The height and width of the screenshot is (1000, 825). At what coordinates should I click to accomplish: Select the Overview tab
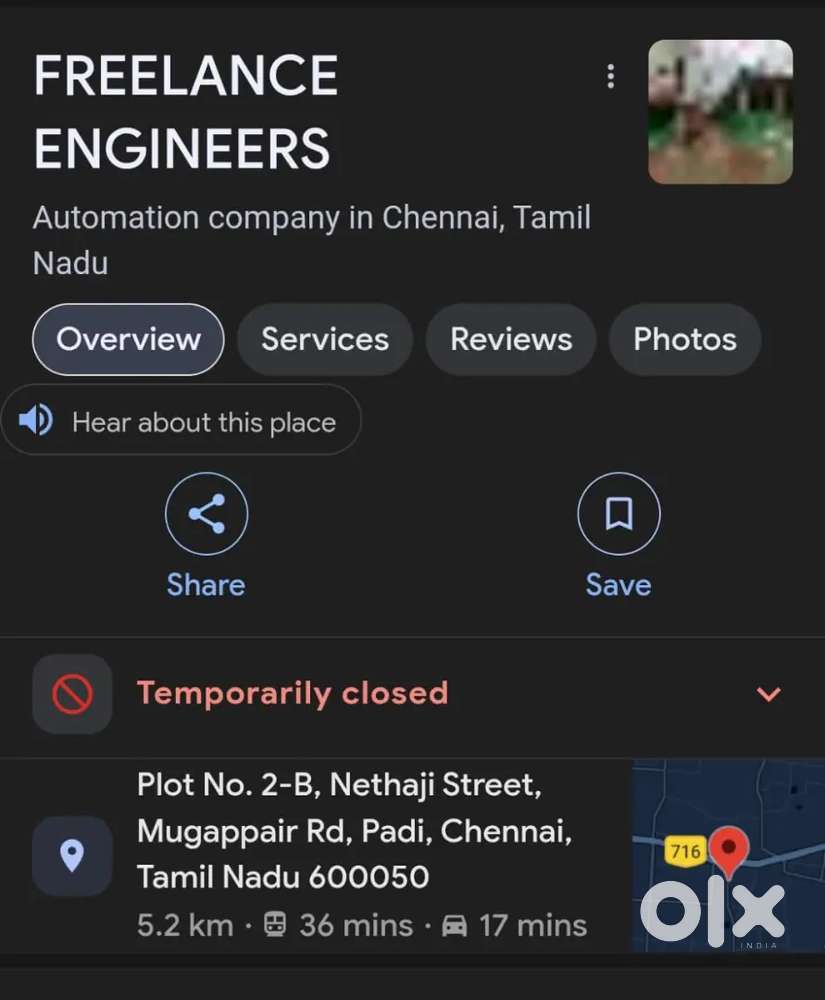[128, 340]
